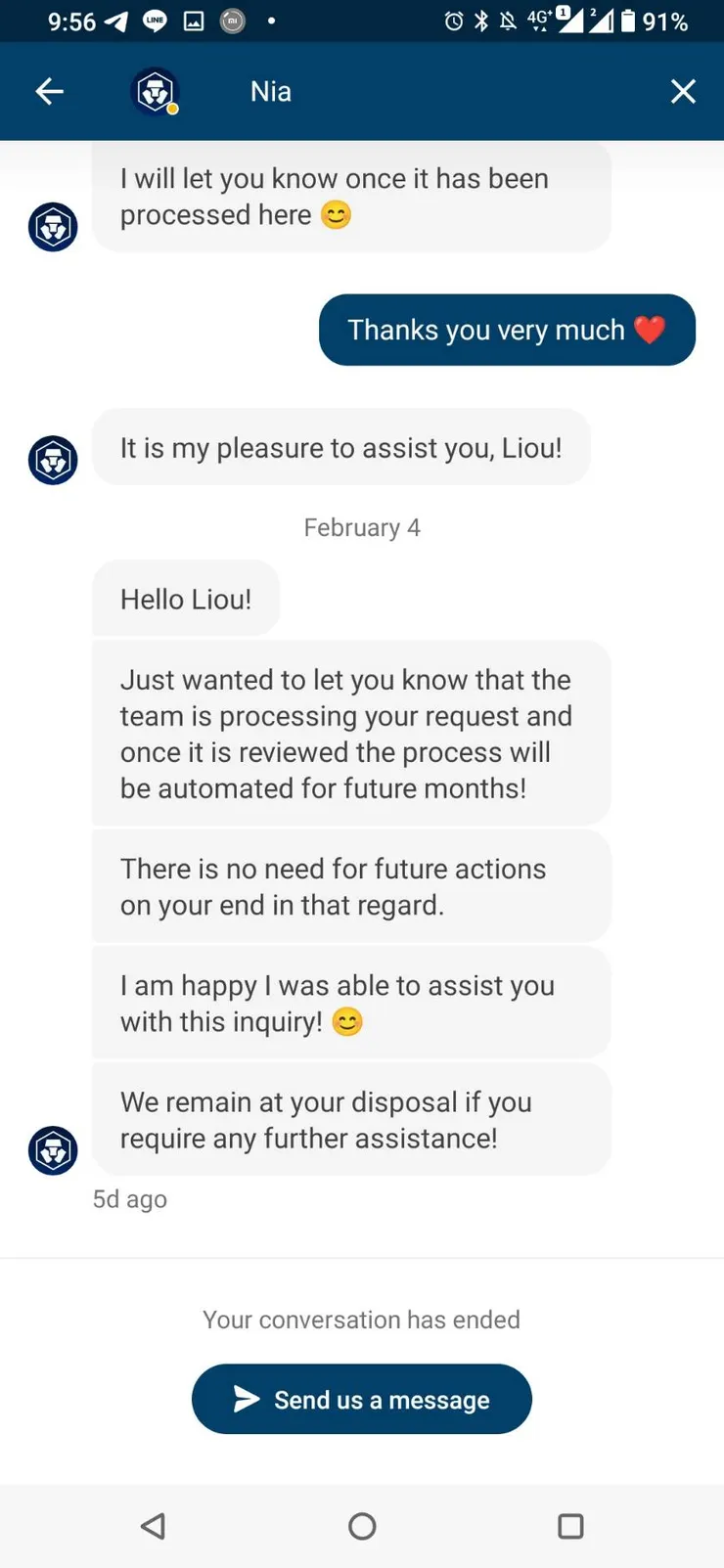This screenshot has width=724, height=1568.
Task: Tap the system back button
Action: 154,1526
